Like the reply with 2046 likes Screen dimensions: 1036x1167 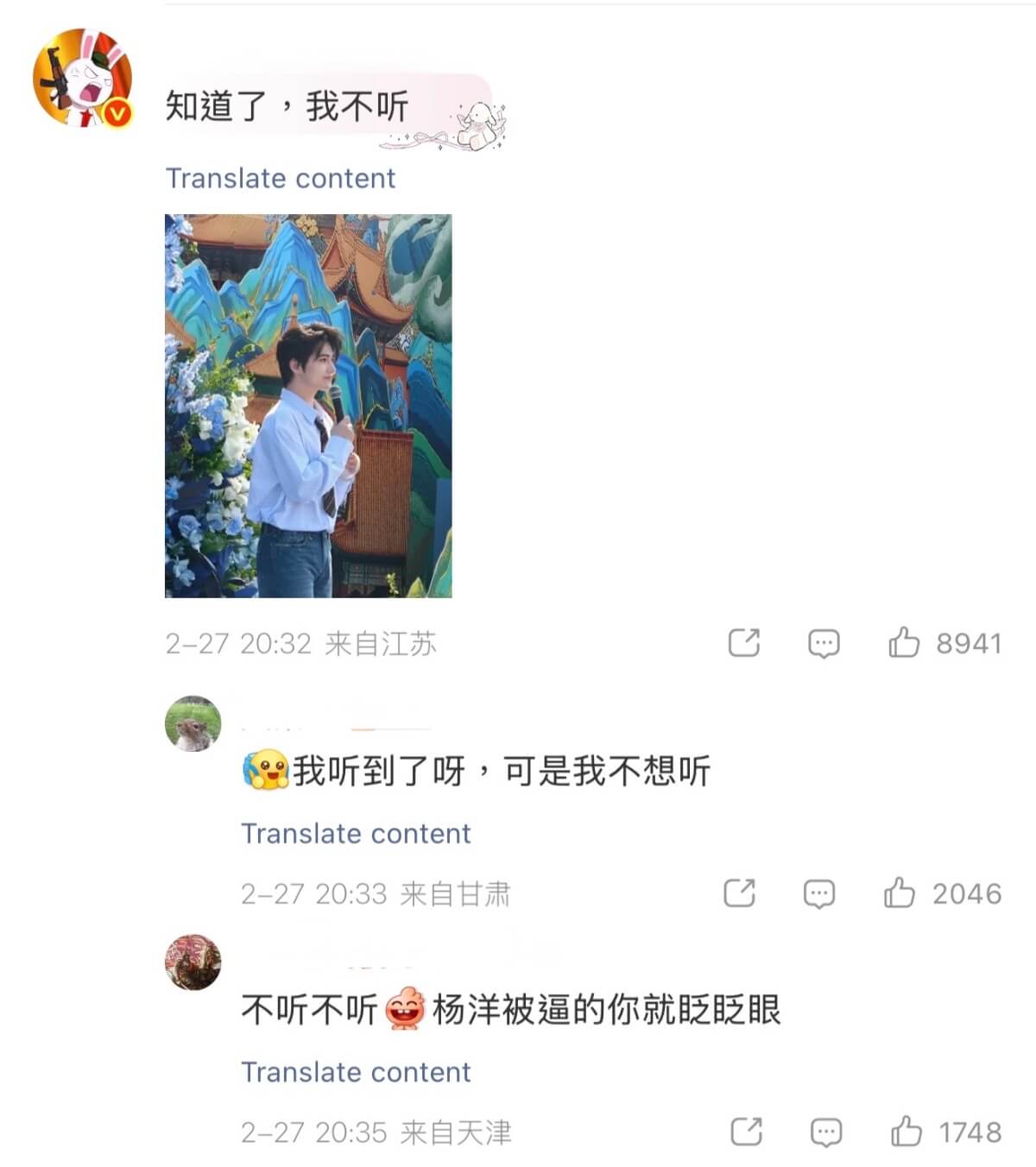[x=899, y=893]
